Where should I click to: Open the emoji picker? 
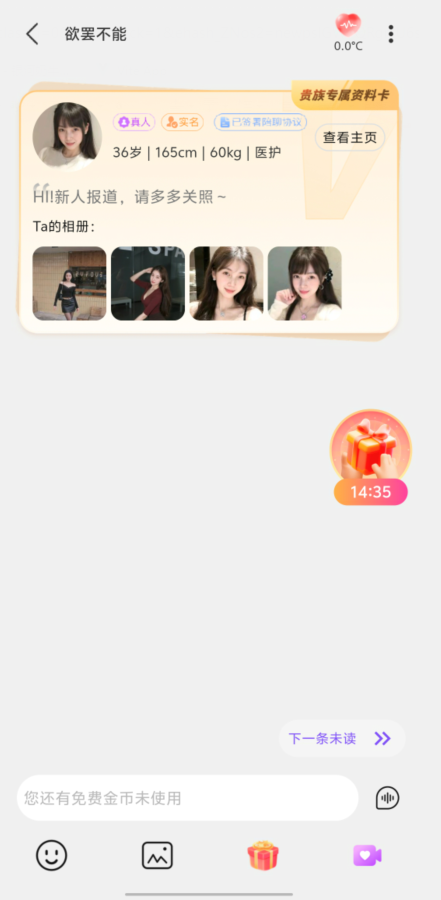pos(52,855)
